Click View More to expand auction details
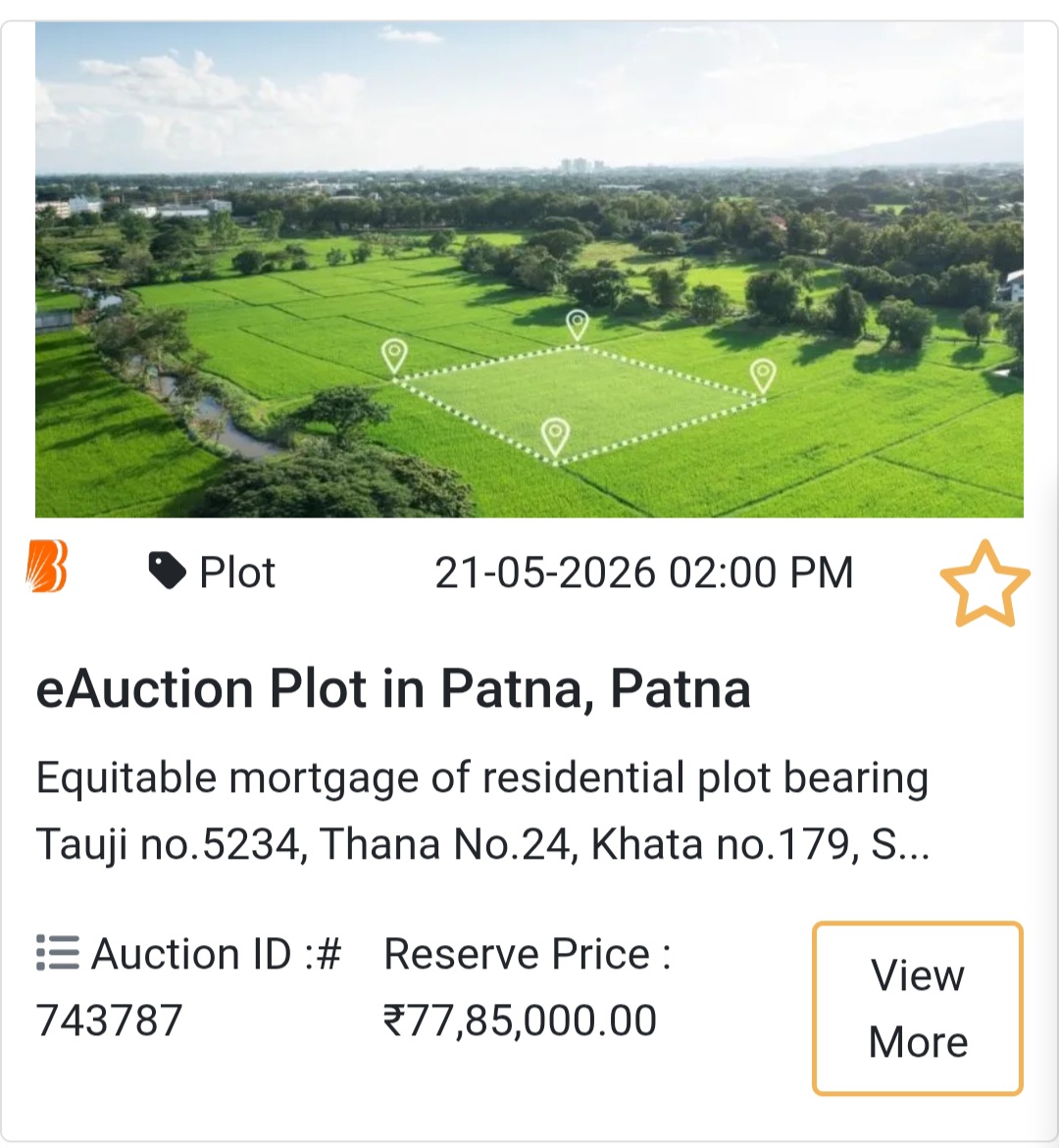 (916, 1007)
